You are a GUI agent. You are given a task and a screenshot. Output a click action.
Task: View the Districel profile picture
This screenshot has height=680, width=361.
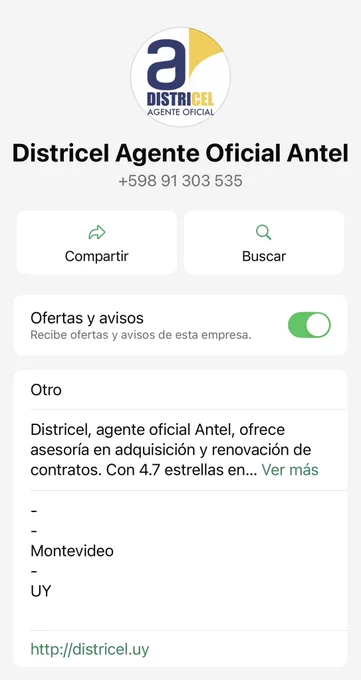pos(180,77)
